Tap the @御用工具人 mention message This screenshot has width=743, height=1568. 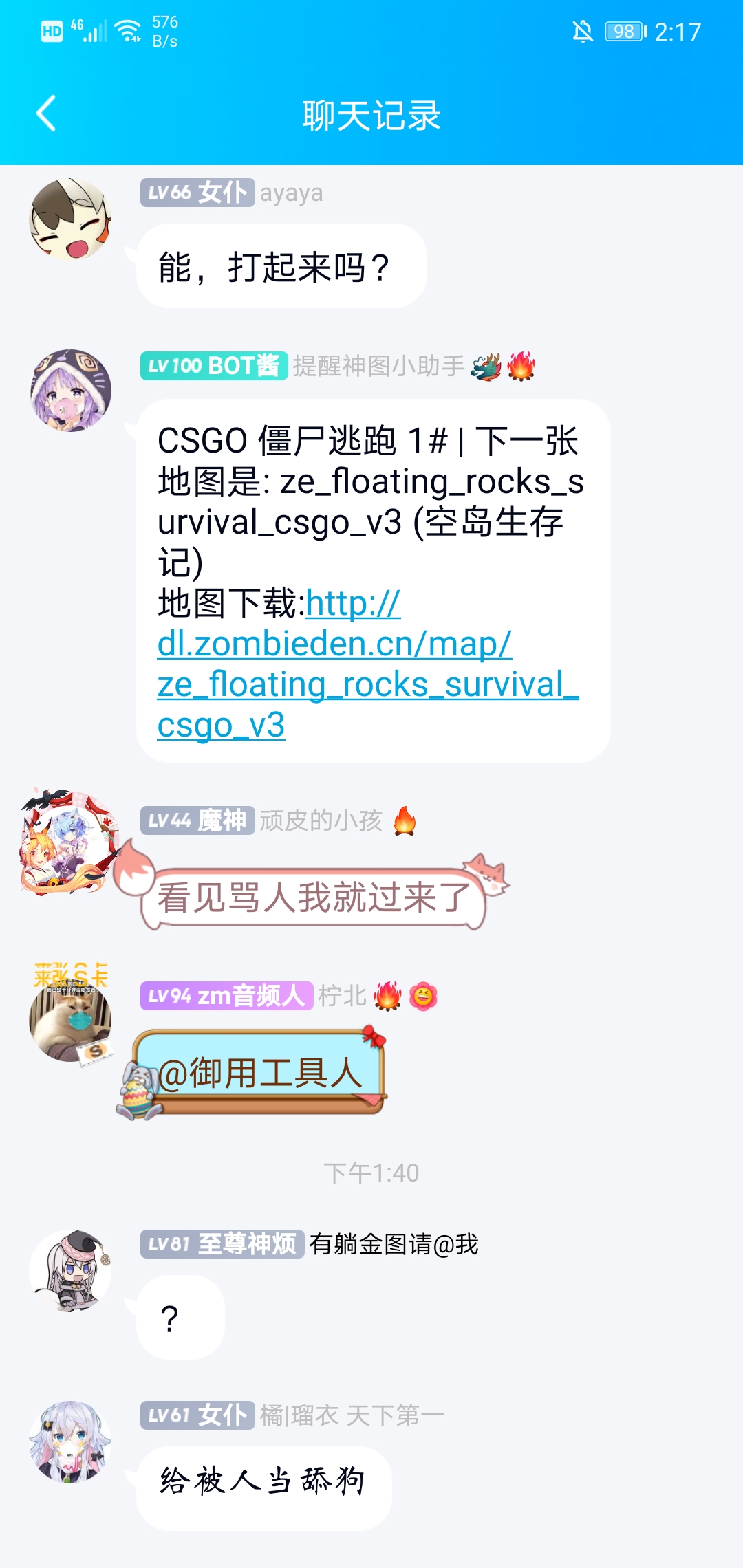tap(260, 1073)
